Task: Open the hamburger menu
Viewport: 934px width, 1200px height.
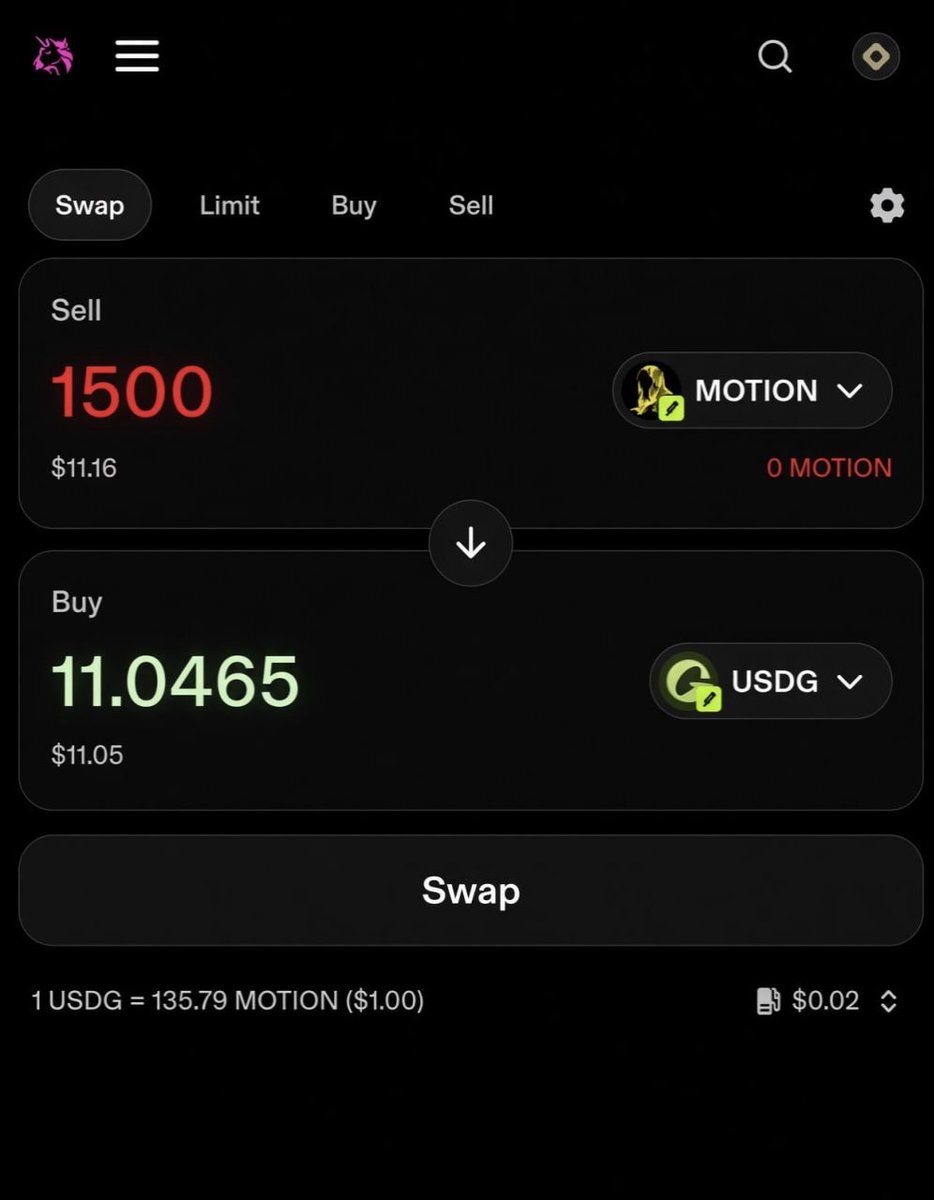Action: coord(137,56)
